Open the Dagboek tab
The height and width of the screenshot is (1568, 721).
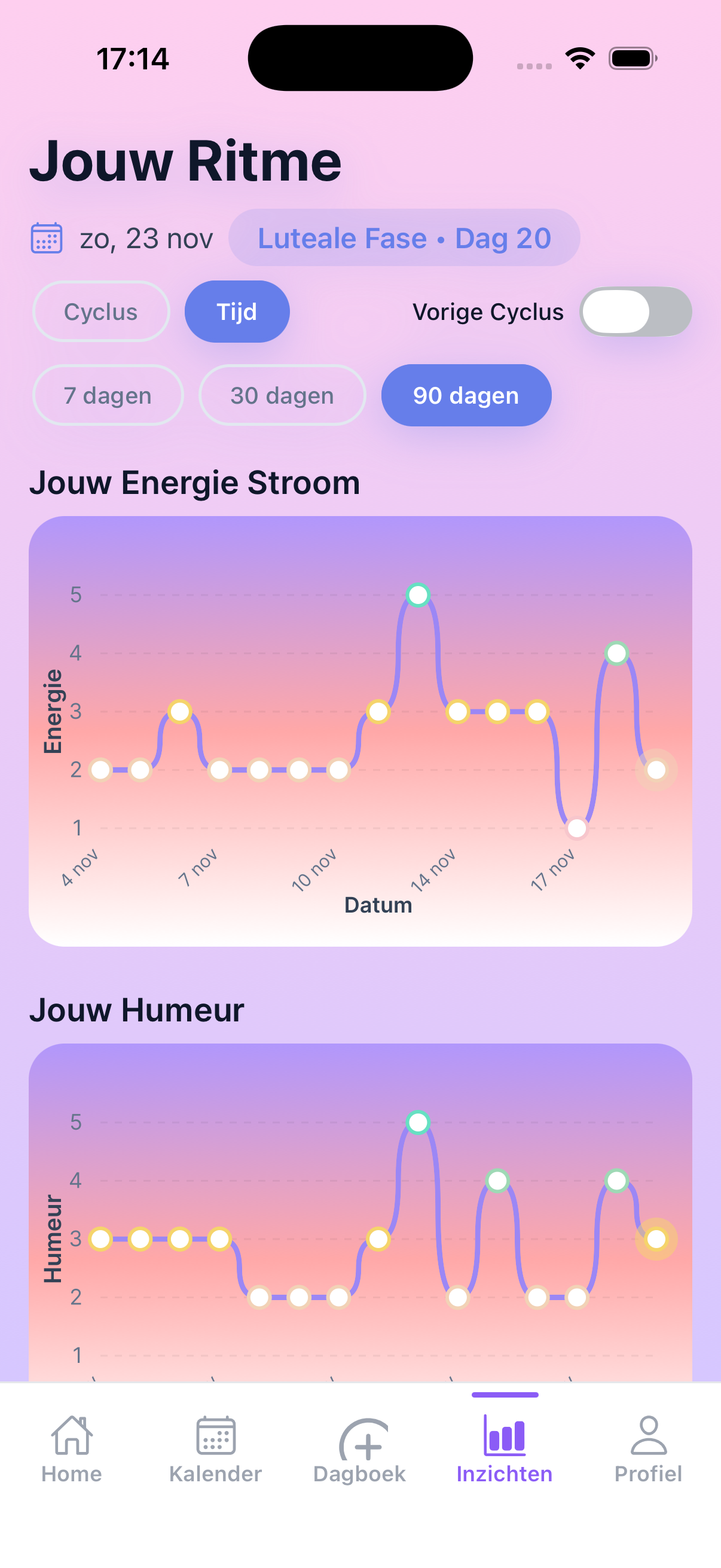click(x=359, y=1450)
